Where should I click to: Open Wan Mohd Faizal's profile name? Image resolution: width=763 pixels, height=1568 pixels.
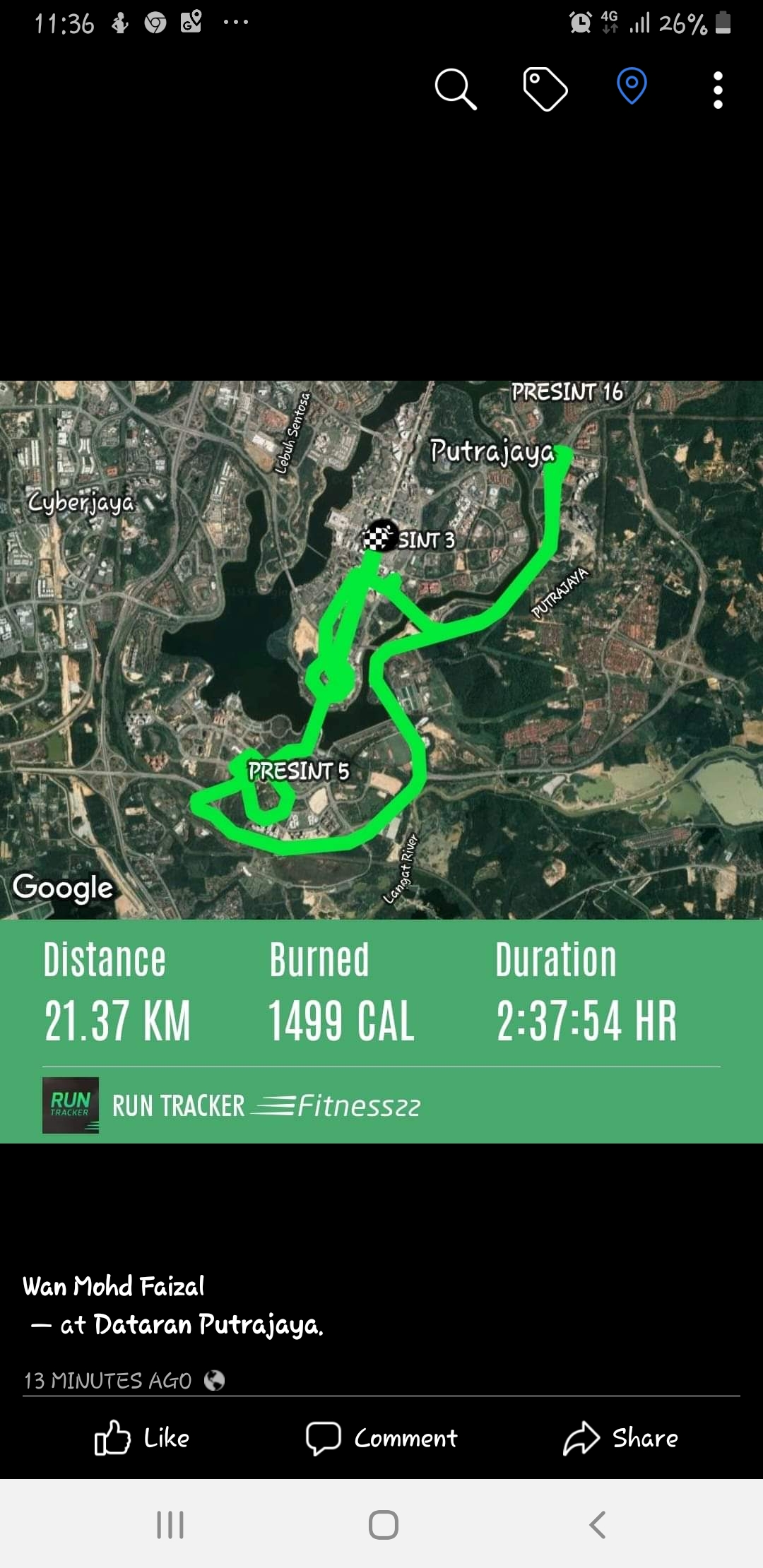[114, 1286]
